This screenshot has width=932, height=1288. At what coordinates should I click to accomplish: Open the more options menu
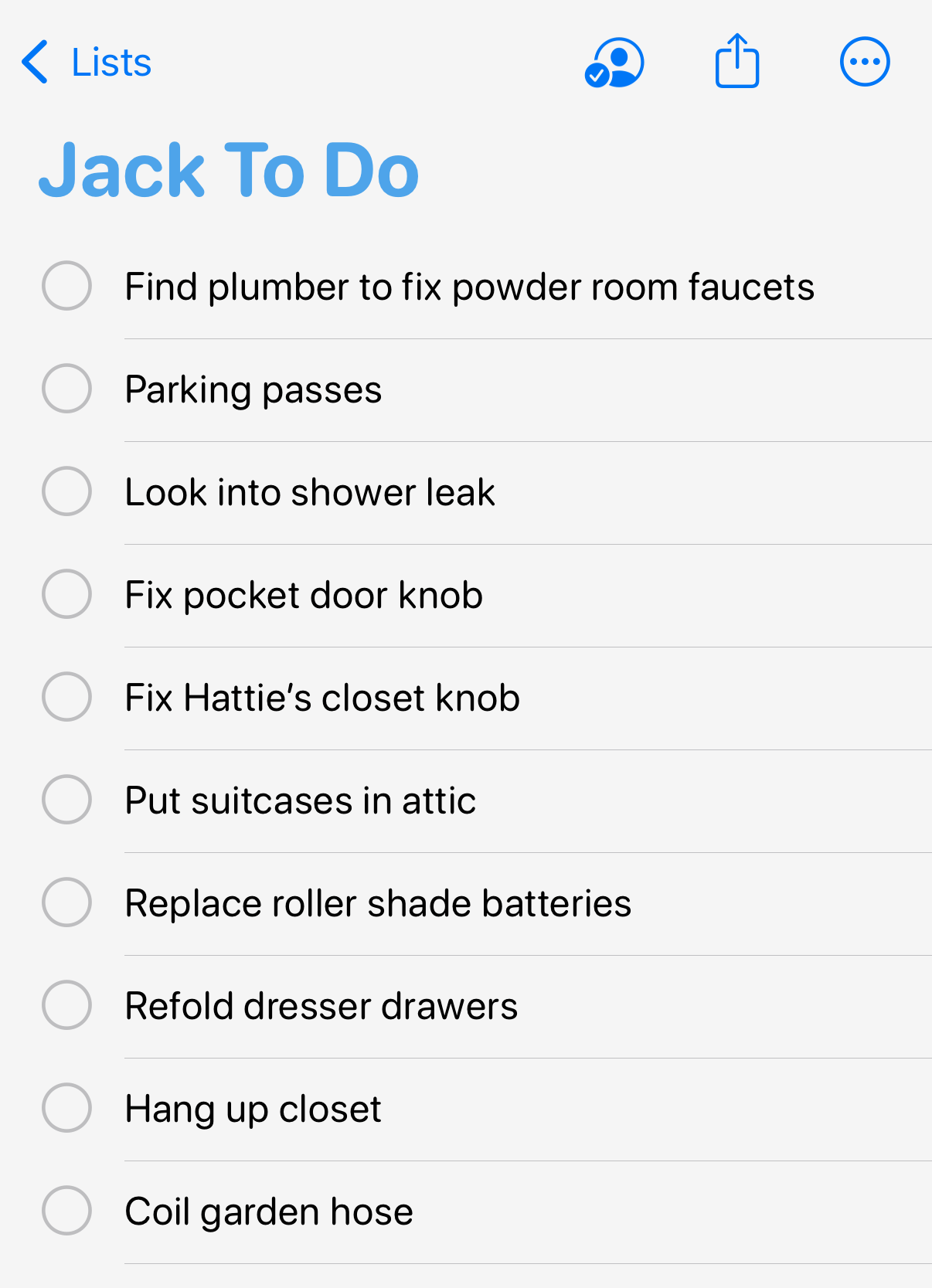865,62
